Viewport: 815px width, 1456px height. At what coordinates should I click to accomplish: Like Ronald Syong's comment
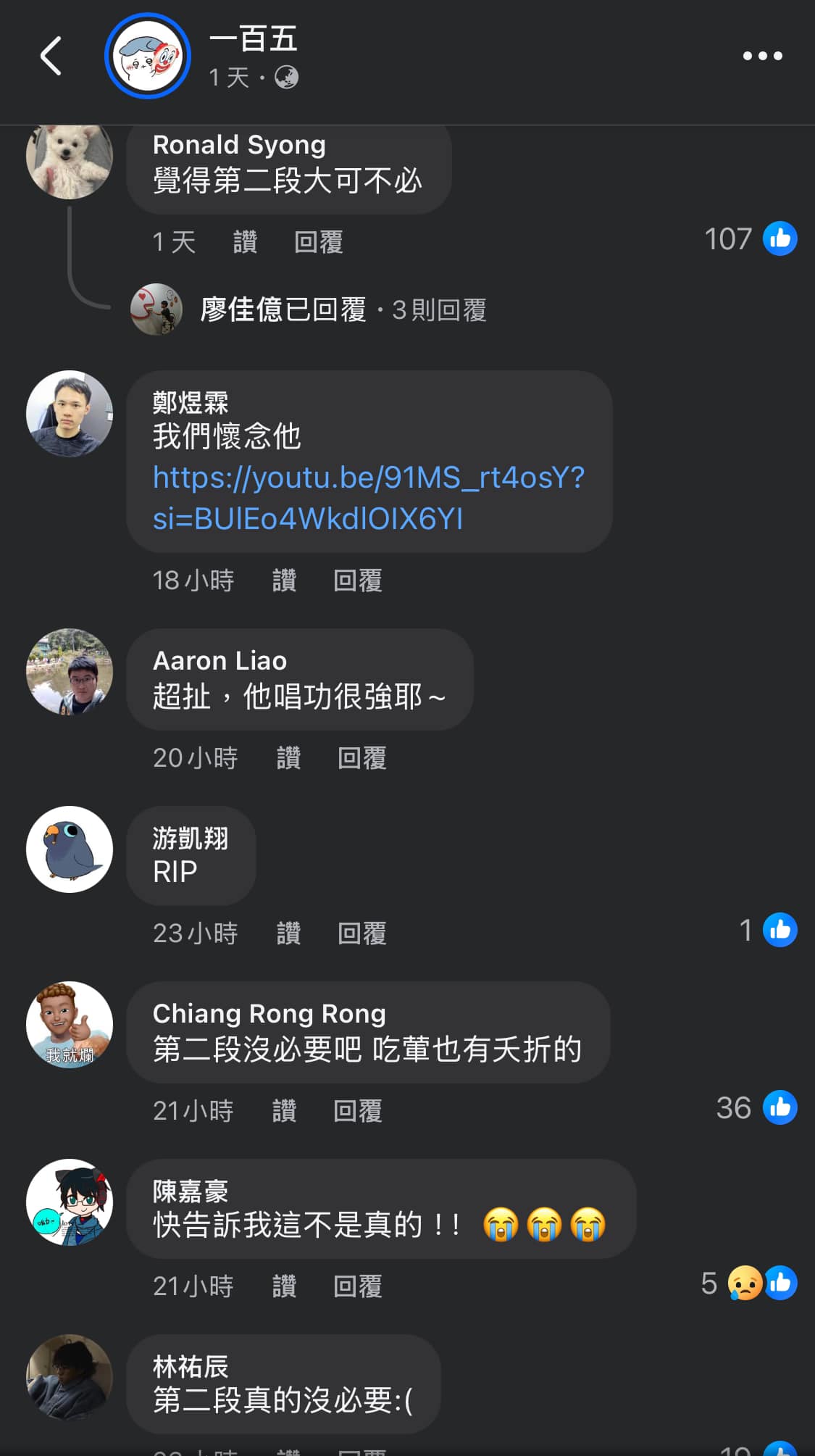click(245, 241)
